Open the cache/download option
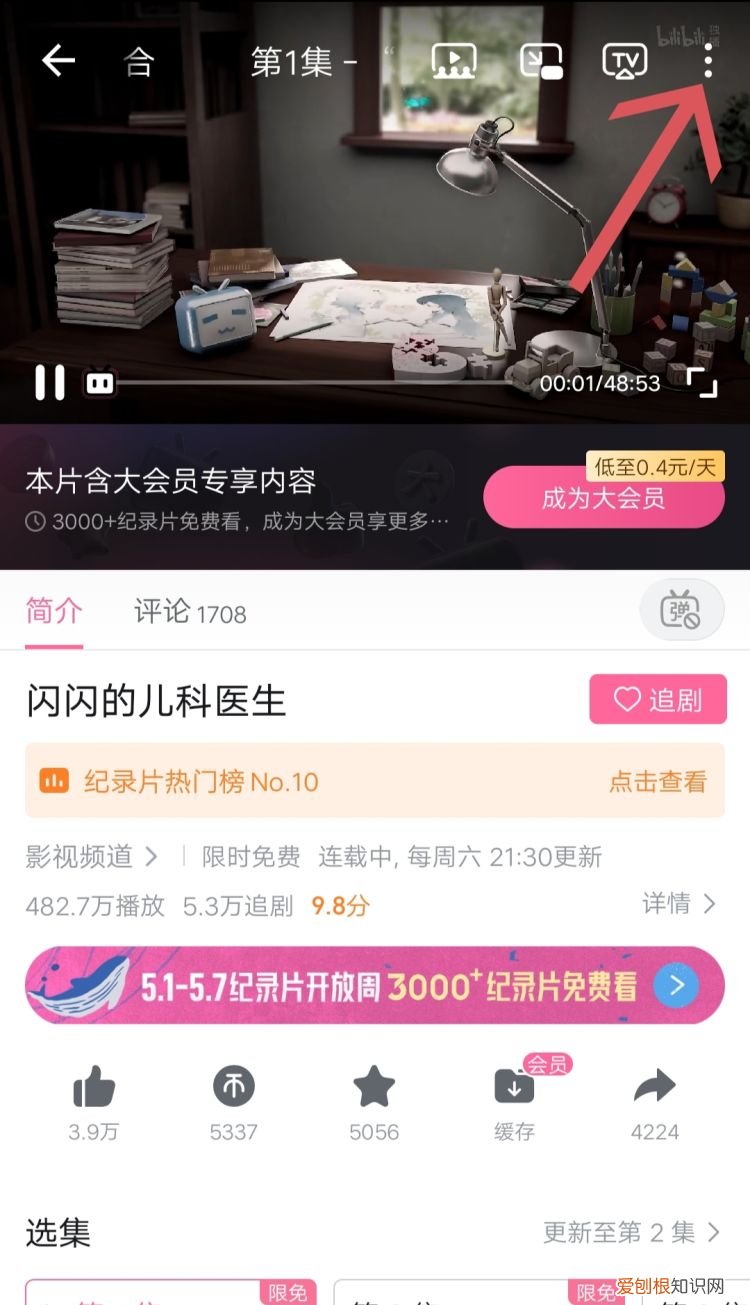This screenshot has width=750, height=1305. (514, 1086)
